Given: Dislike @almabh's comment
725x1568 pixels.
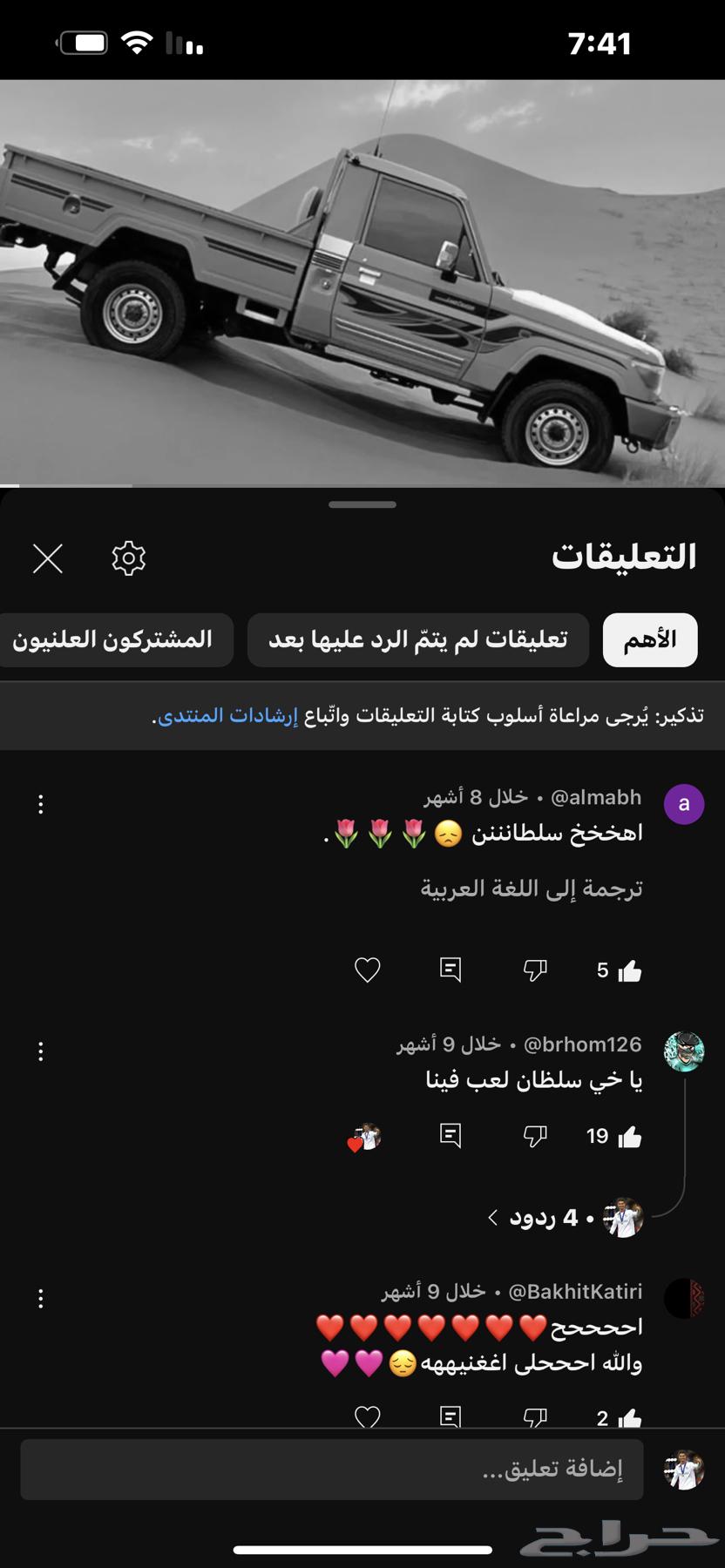Looking at the screenshot, I should (535, 970).
